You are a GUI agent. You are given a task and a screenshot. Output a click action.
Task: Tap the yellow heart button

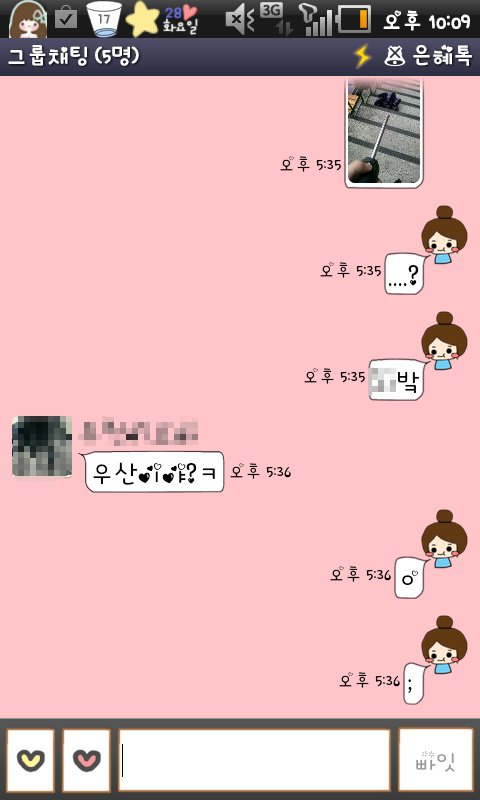[x=31, y=760]
